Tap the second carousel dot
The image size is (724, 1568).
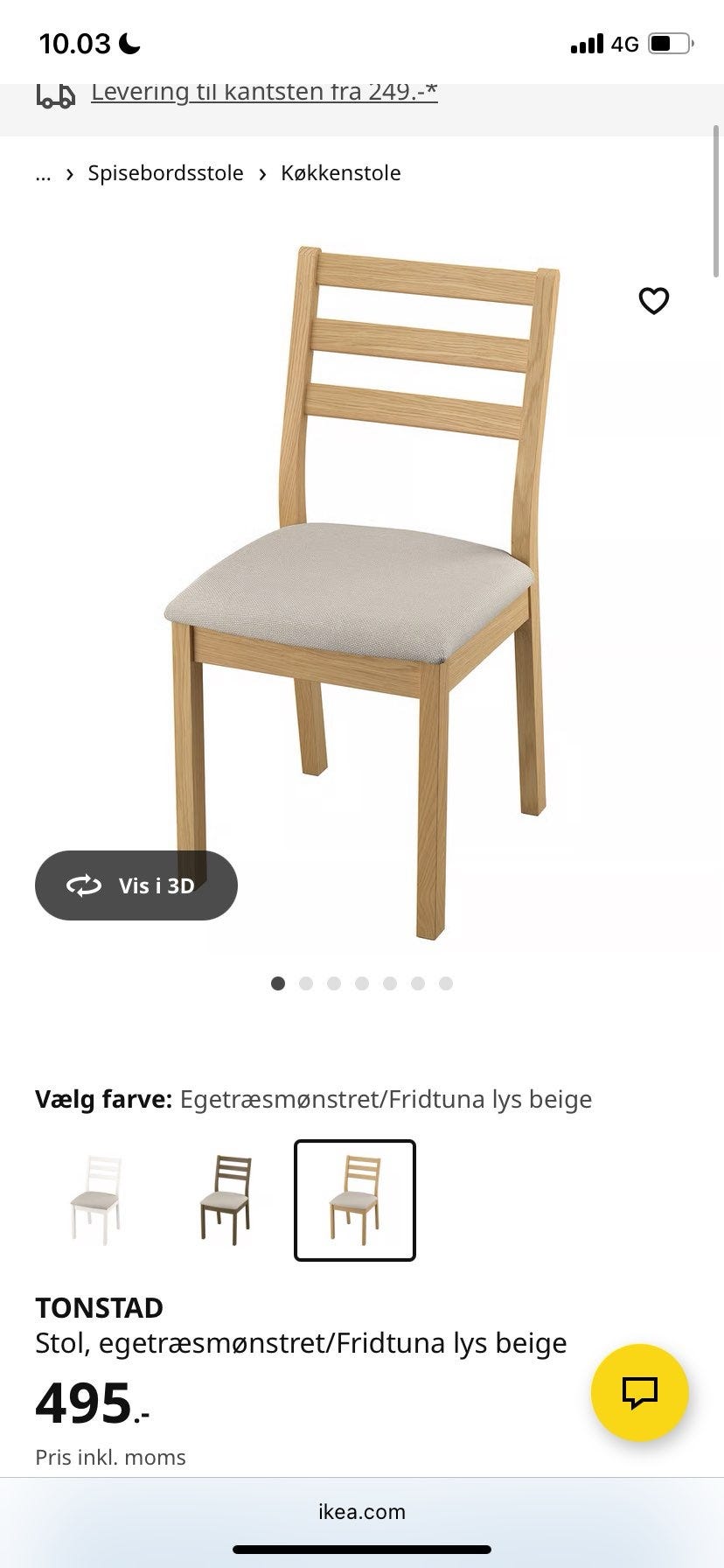point(306,983)
